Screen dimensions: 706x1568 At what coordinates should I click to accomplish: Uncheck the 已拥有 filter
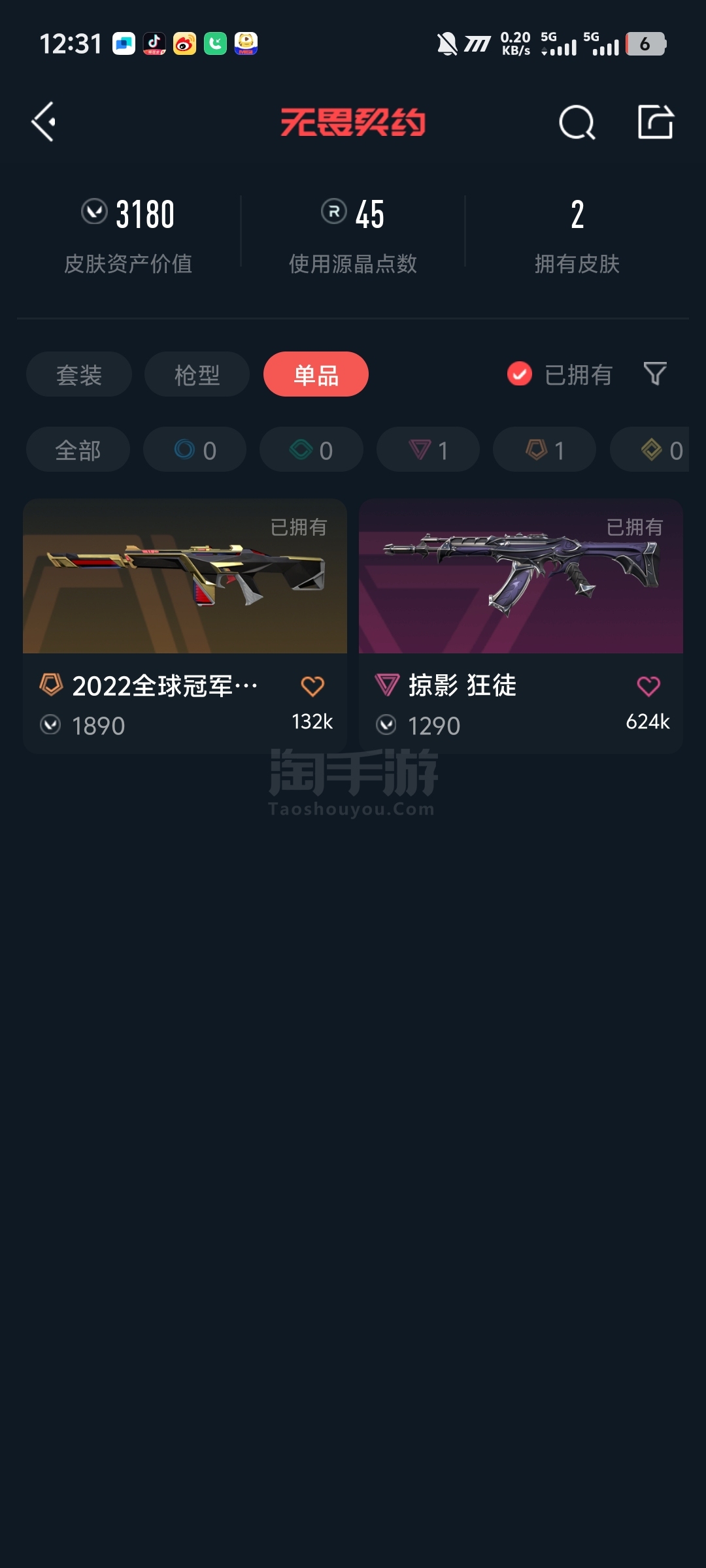coord(560,374)
